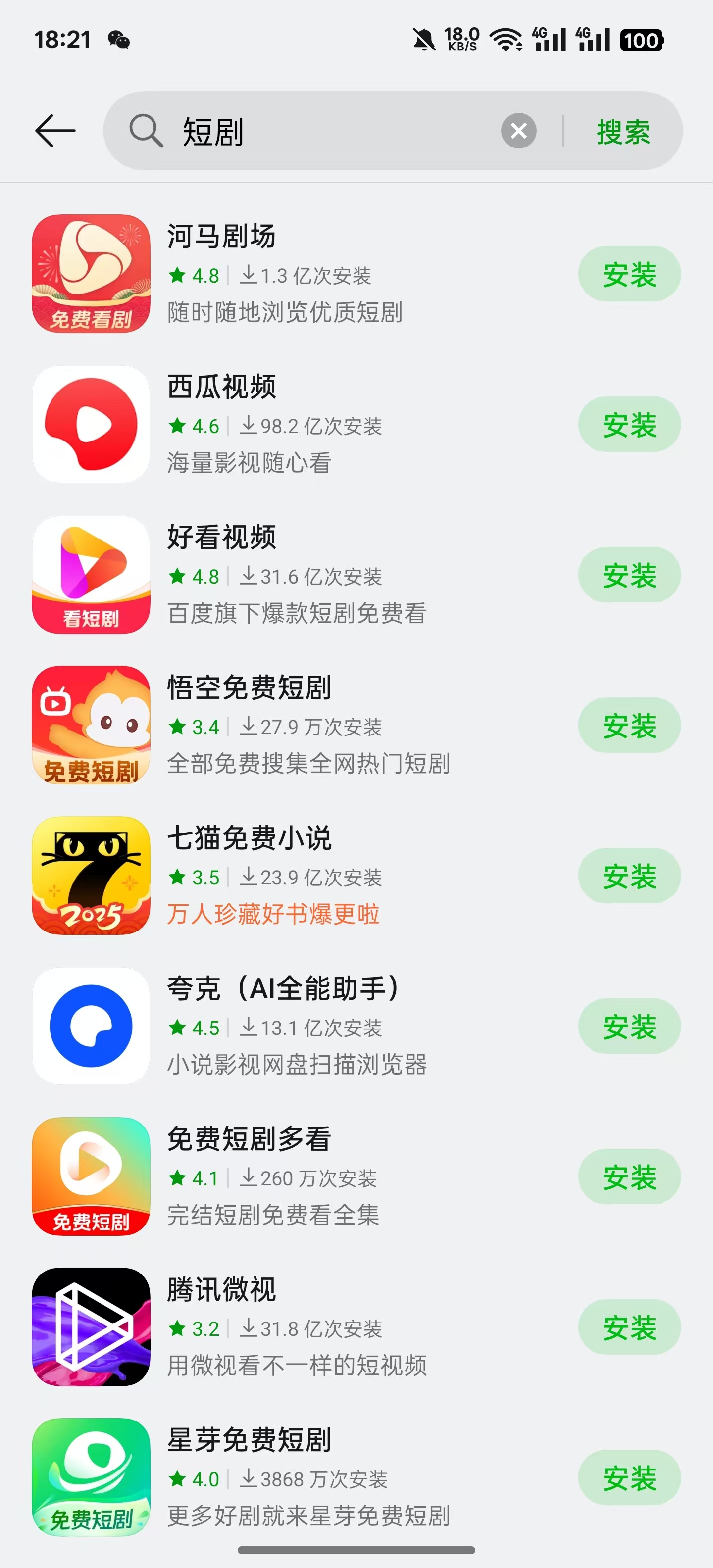The height and width of the screenshot is (1568, 713).
Task: Install 星芽免费短剧
Action: pyautogui.click(x=629, y=1477)
